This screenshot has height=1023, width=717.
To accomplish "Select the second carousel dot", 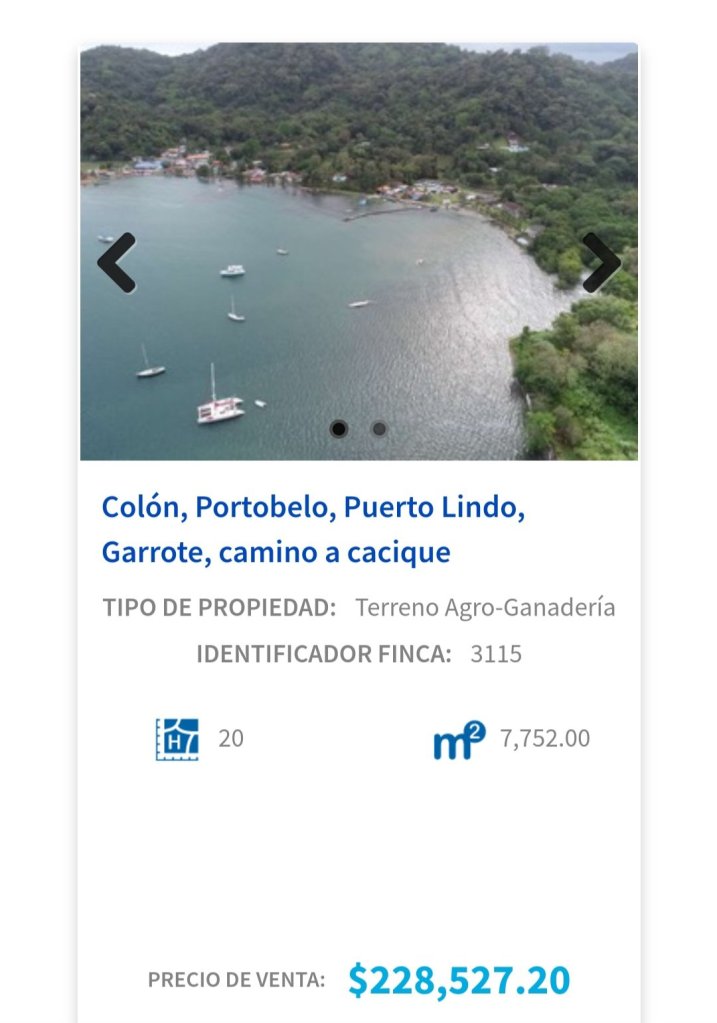I will point(379,429).
